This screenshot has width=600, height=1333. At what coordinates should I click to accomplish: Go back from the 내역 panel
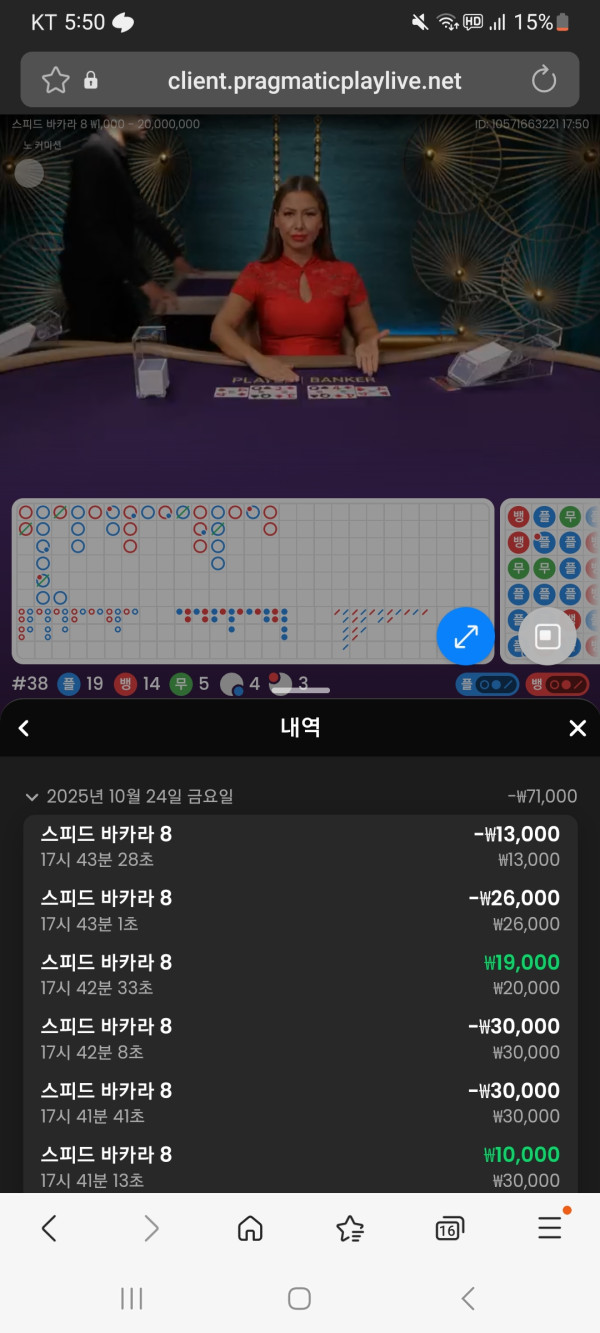tap(24, 728)
